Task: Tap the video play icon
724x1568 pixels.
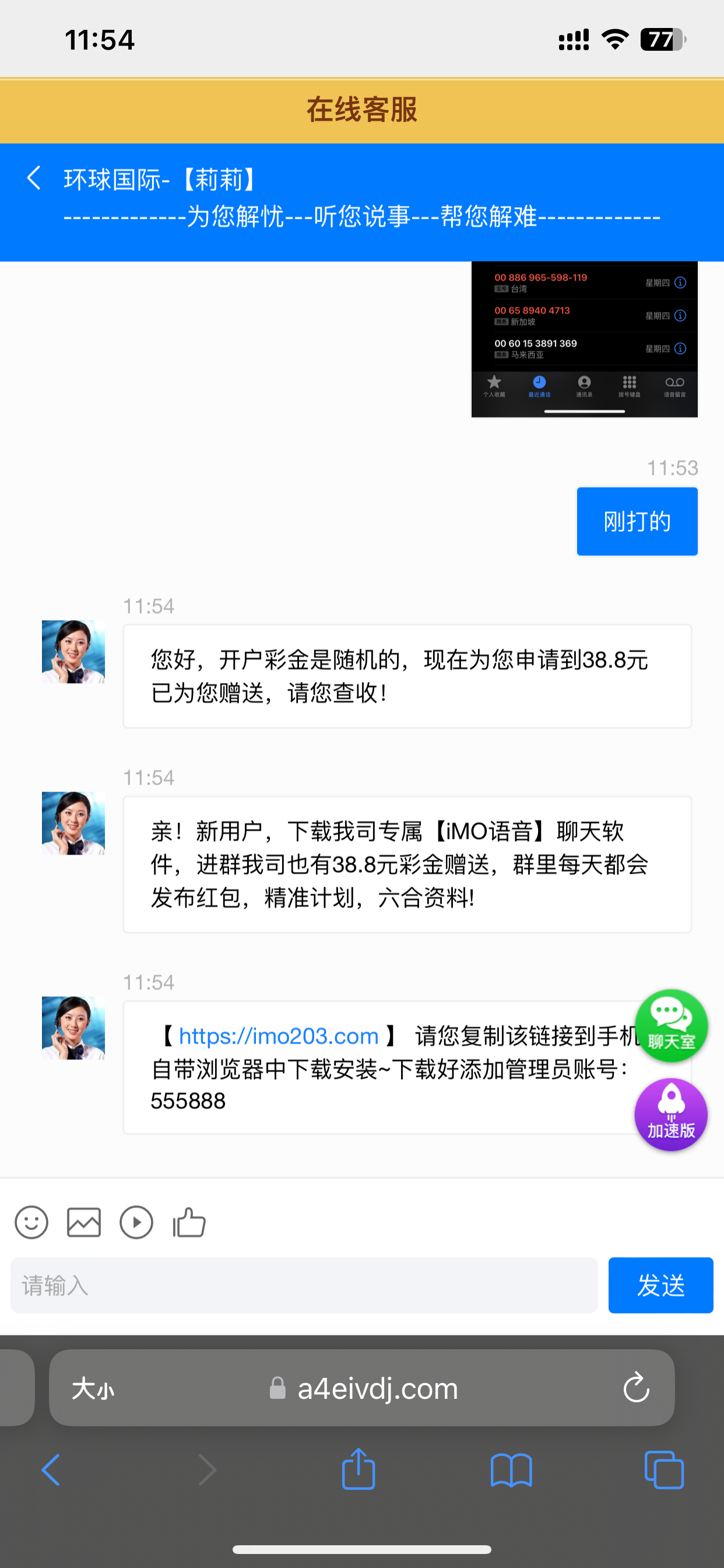Action: pyautogui.click(x=136, y=1222)
